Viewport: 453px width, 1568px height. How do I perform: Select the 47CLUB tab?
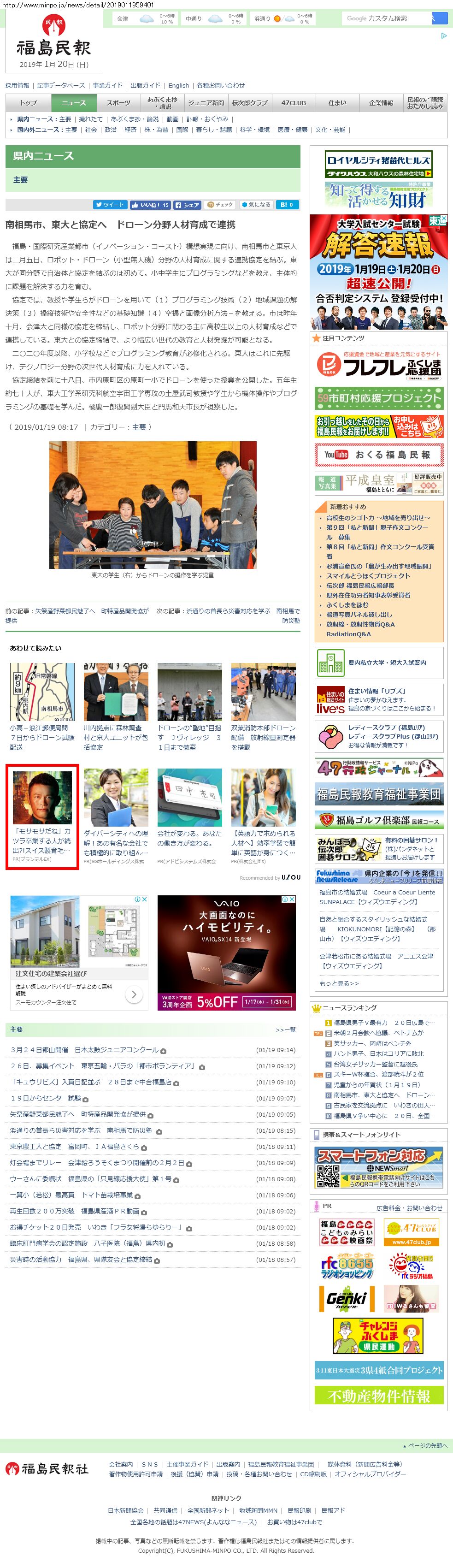[294, 103]
